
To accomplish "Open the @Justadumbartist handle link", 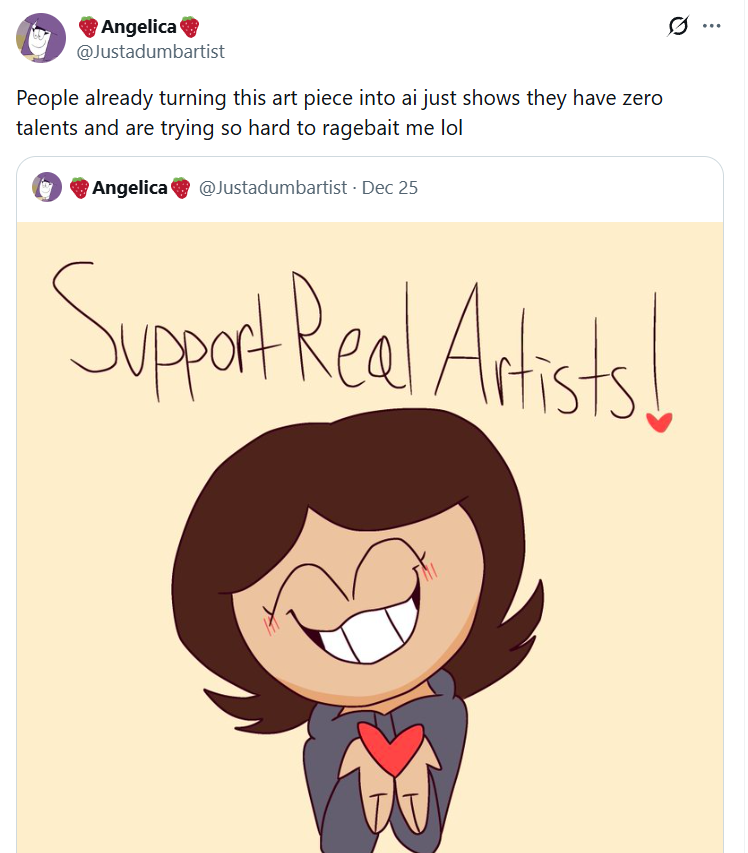I will point(150,52).
